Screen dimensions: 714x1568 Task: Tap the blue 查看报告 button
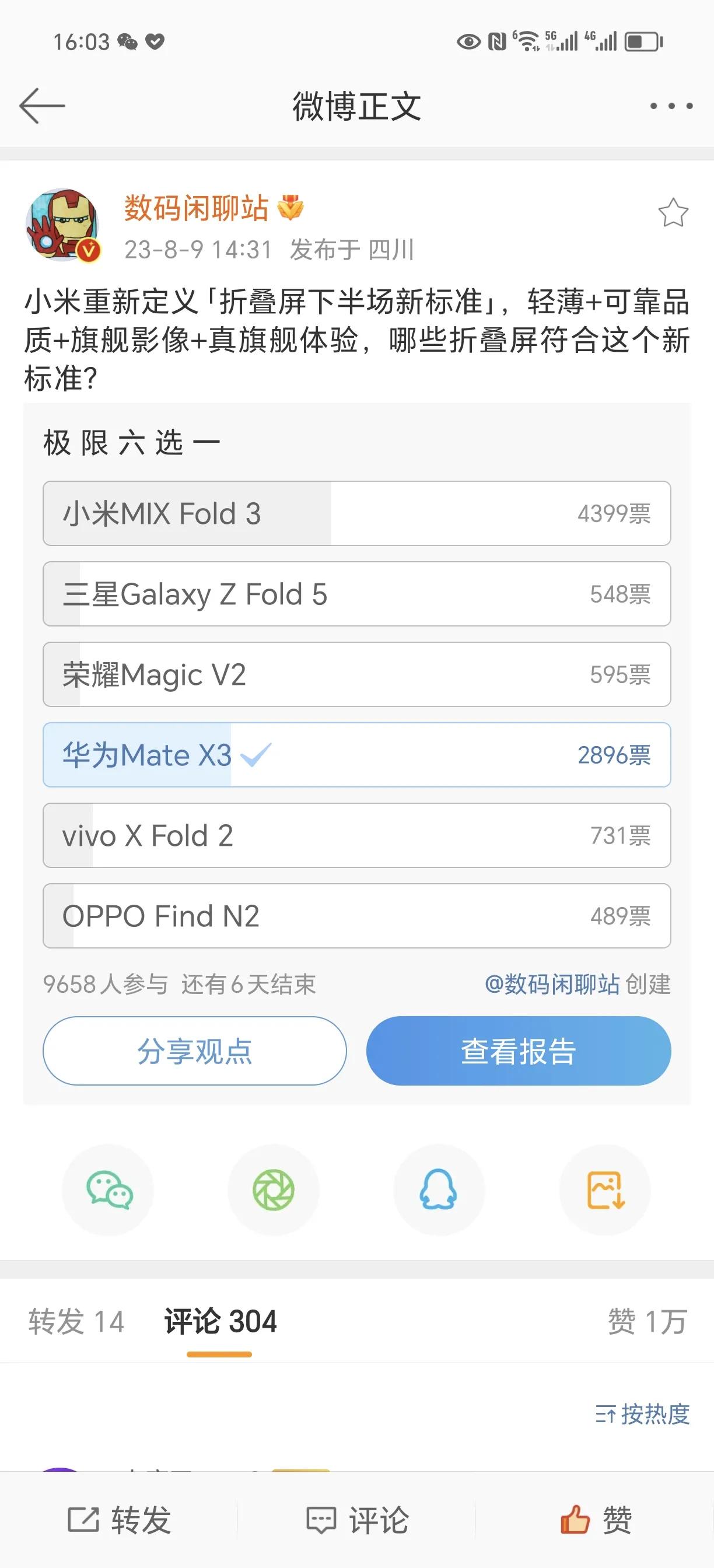(520, 1050)
